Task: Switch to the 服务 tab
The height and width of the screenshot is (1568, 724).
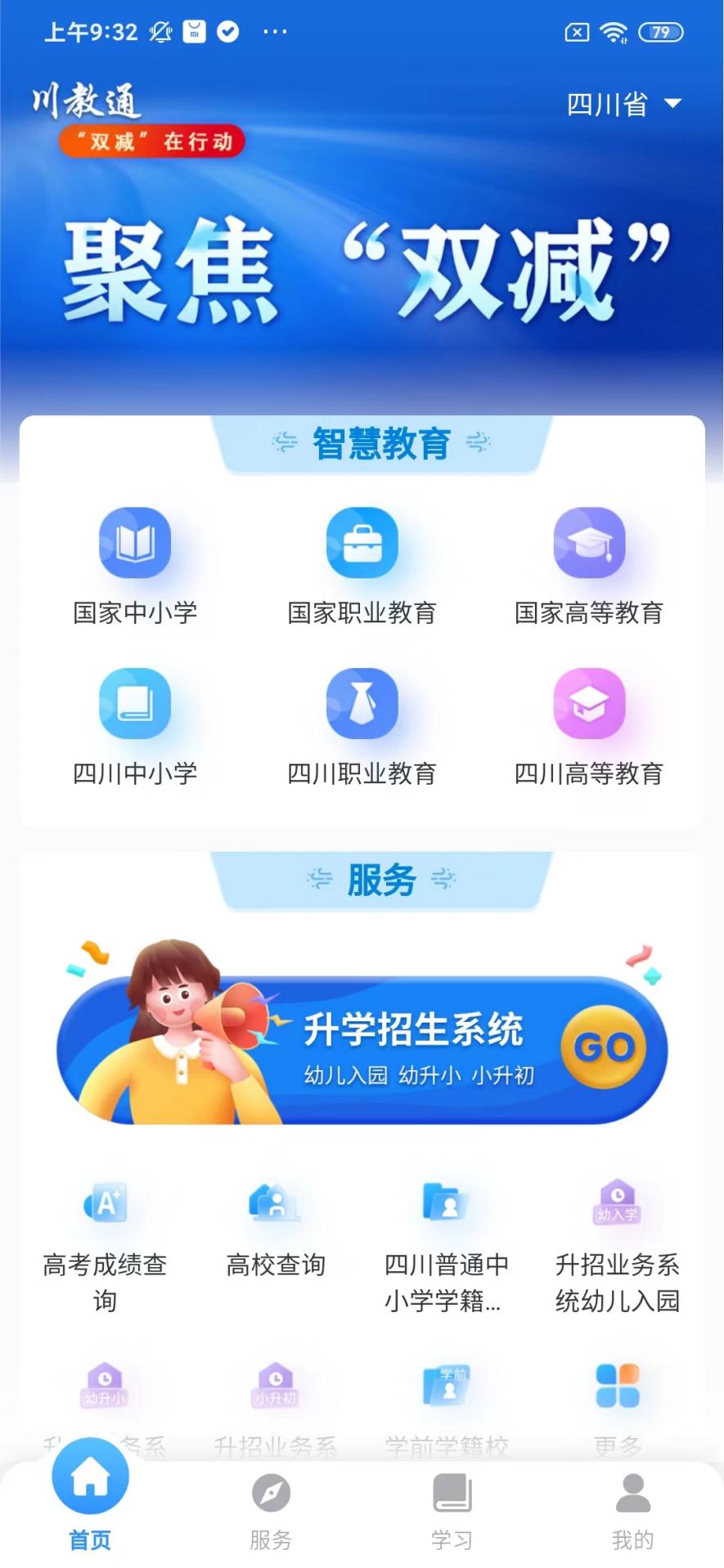Action: tap(271, 1512)
